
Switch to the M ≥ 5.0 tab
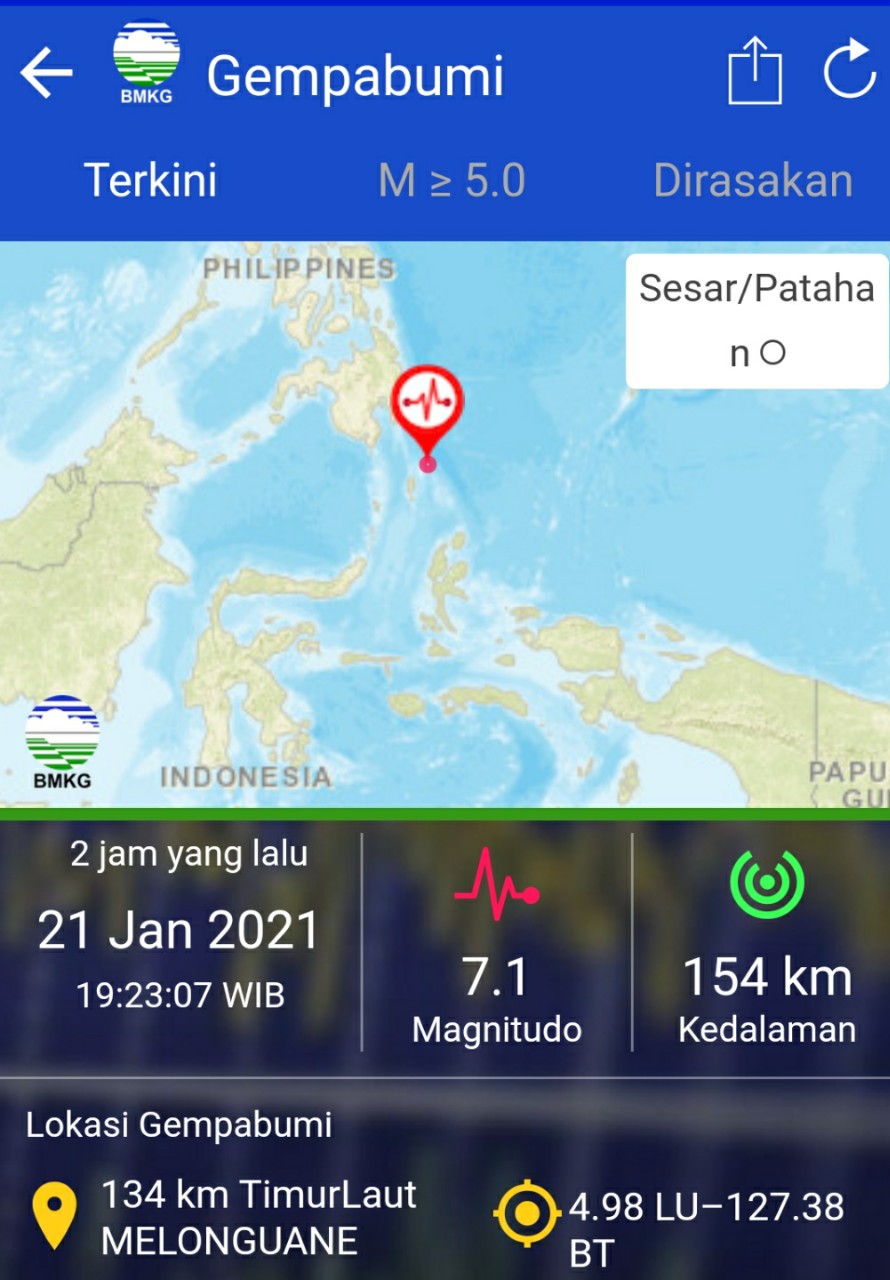[451, 181]
